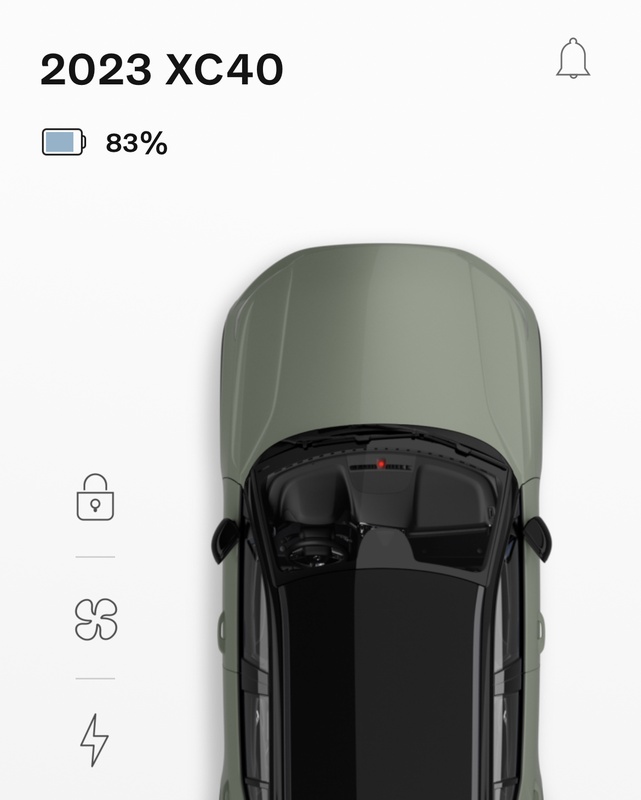
Task: Open the notifications bell
Action: (573, 59)
